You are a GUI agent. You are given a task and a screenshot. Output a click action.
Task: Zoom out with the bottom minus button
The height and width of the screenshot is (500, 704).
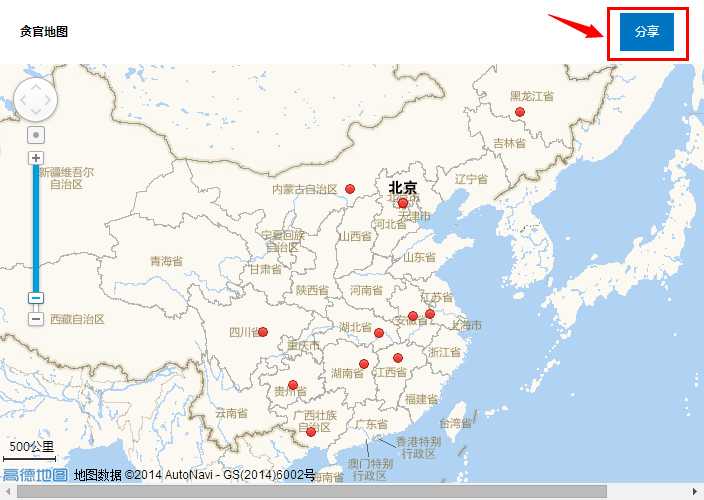point(36,318)
